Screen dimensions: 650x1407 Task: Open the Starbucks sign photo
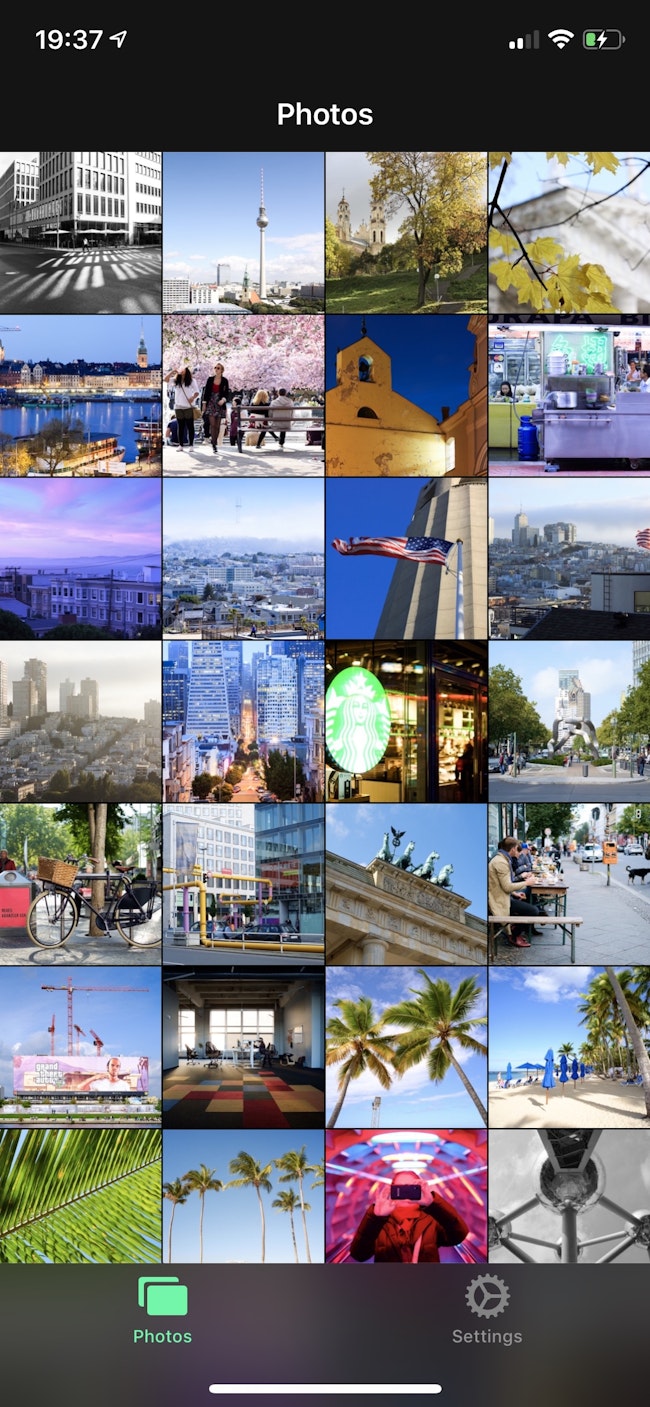click(x=406, y=721)
